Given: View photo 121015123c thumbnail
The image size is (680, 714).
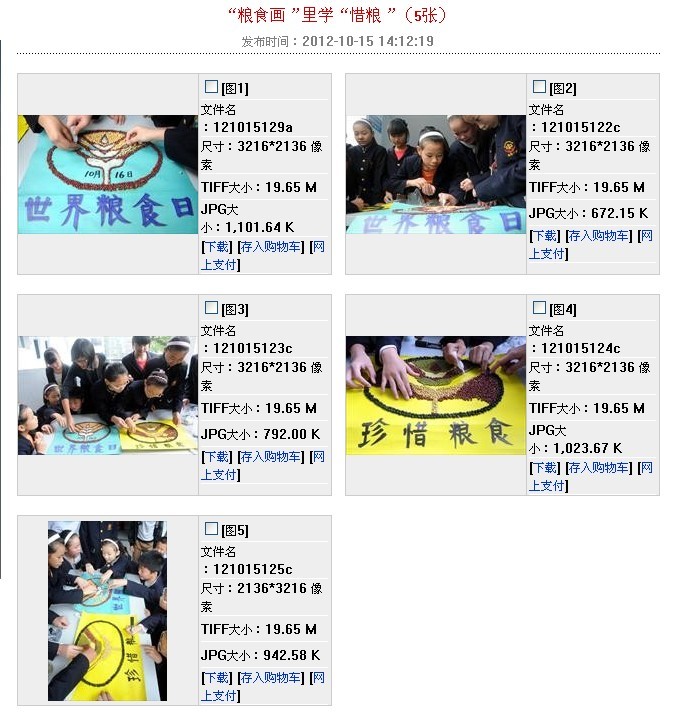Looking at the screenshot, I should pos(107,395).
